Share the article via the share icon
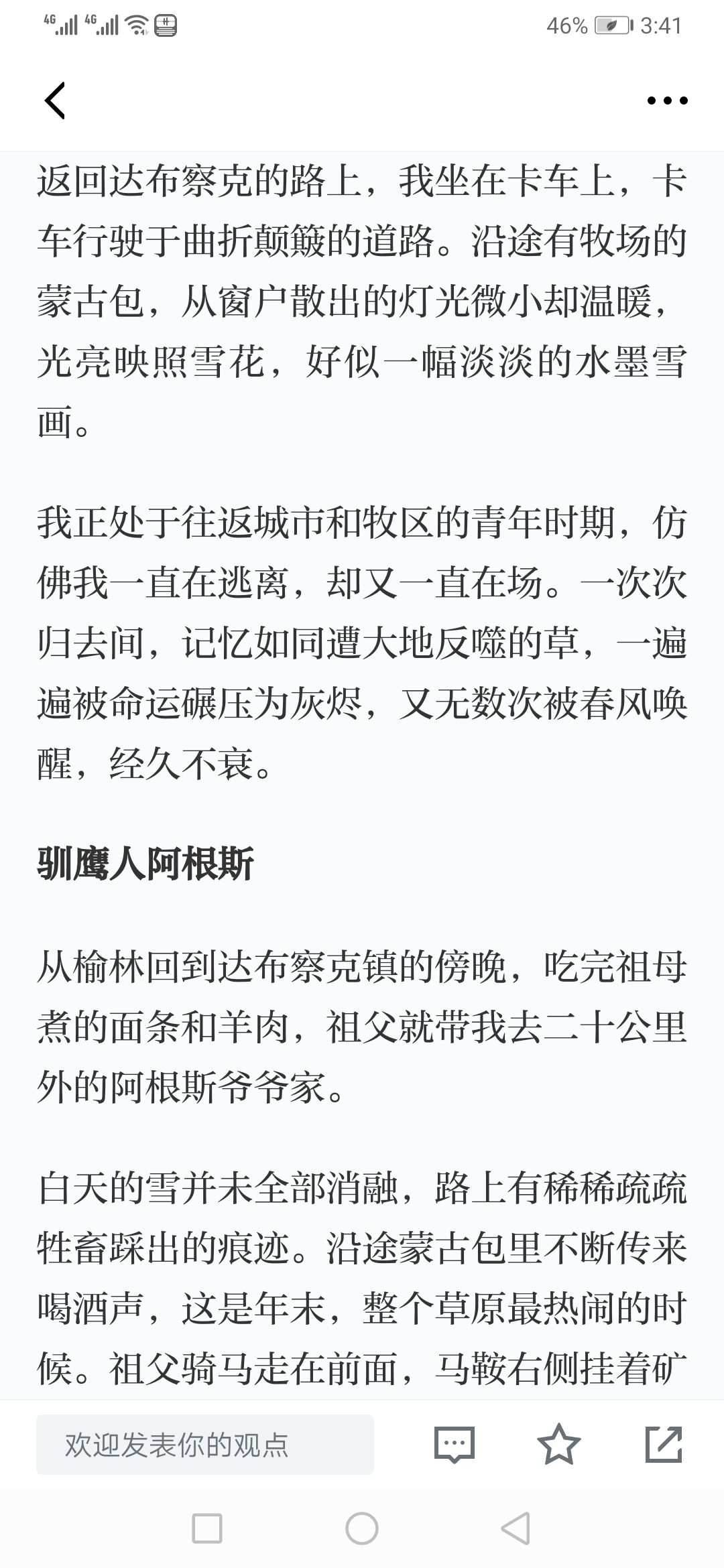724x1568 pixels. click(x=664, y=1444)
